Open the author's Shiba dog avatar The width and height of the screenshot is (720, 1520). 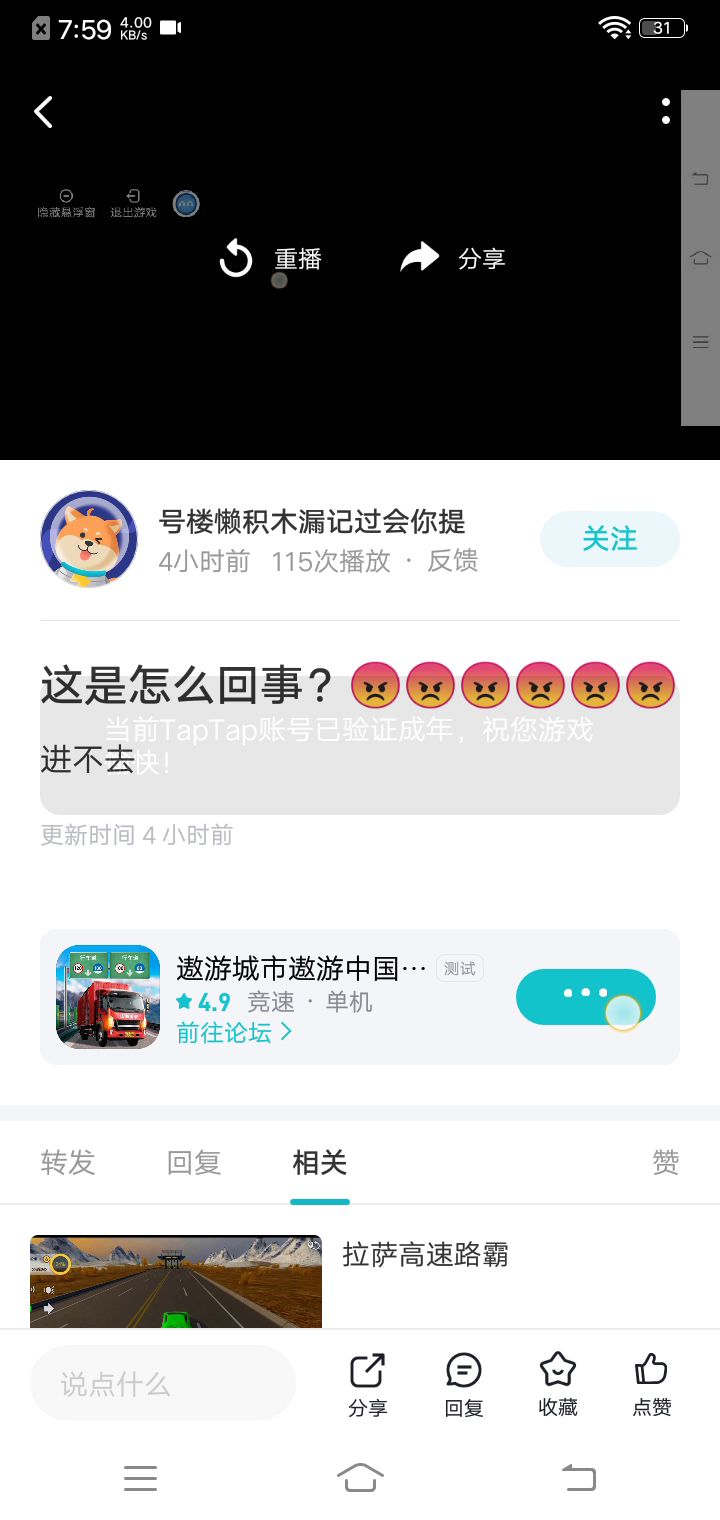[89, 539]
